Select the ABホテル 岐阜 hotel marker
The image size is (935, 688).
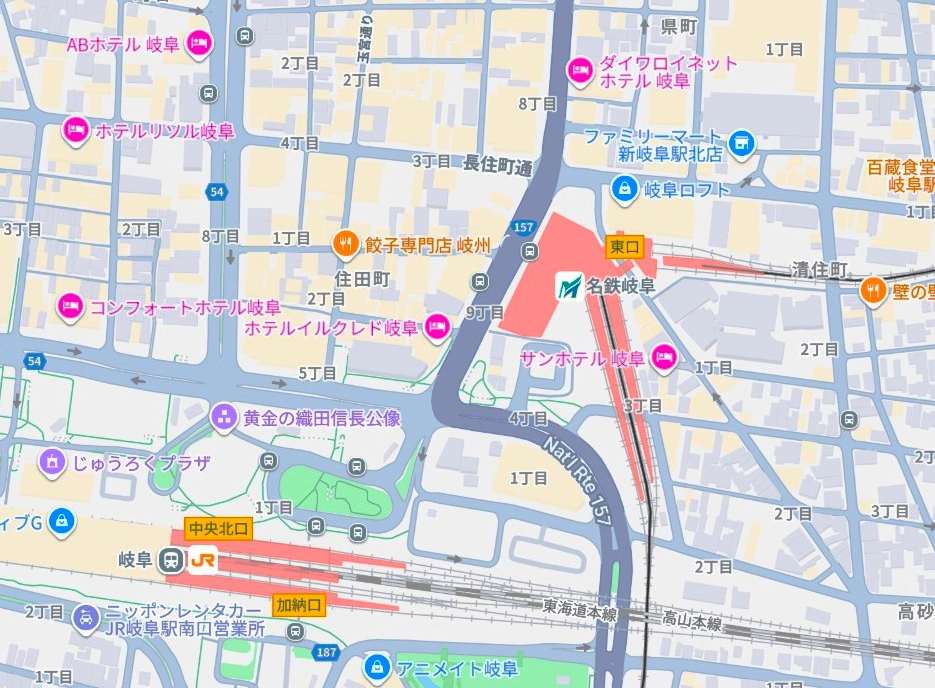pyautogui.click(x=200, y=44)
